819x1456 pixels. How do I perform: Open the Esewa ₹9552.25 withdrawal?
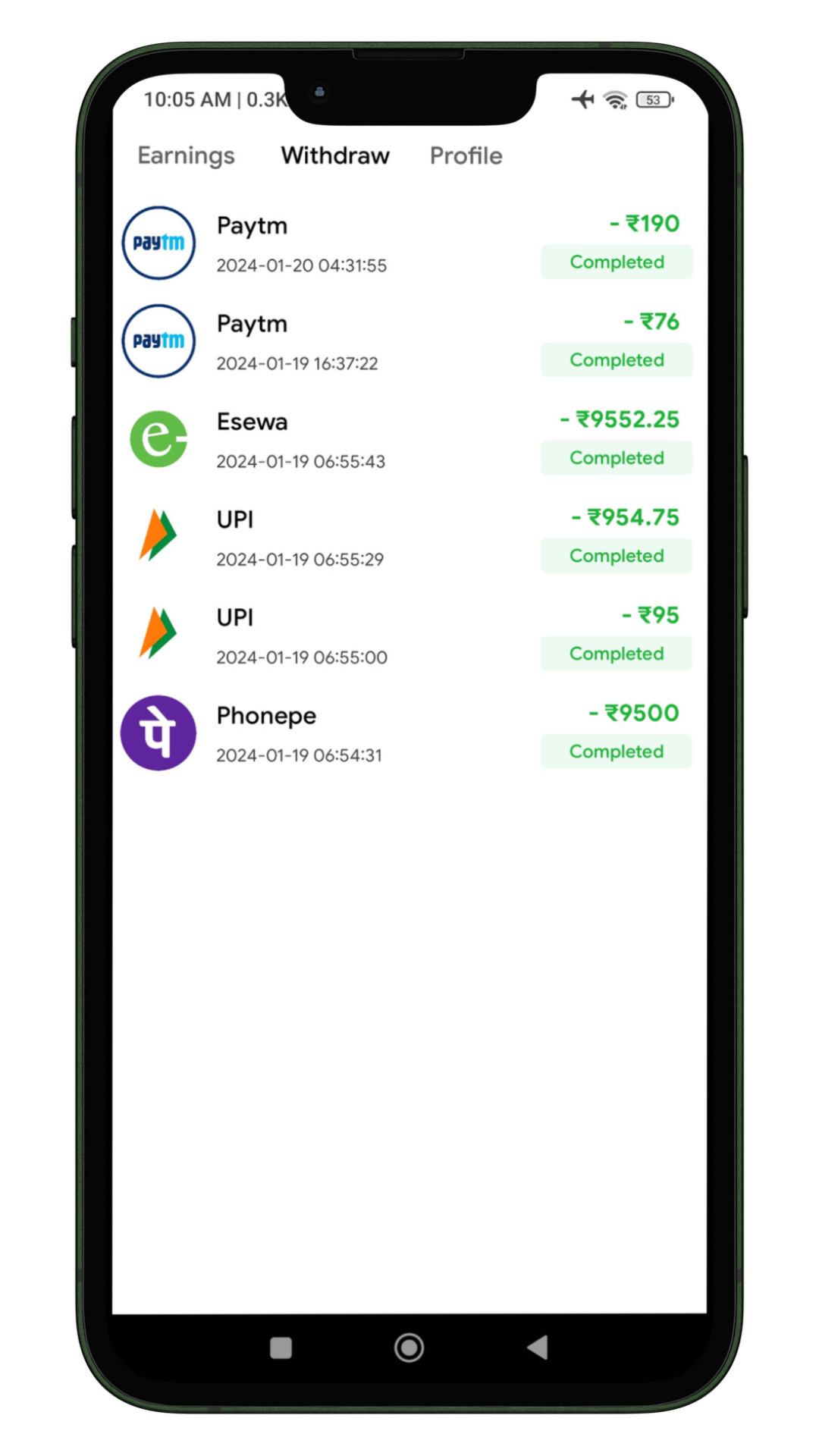click(408, 440)
